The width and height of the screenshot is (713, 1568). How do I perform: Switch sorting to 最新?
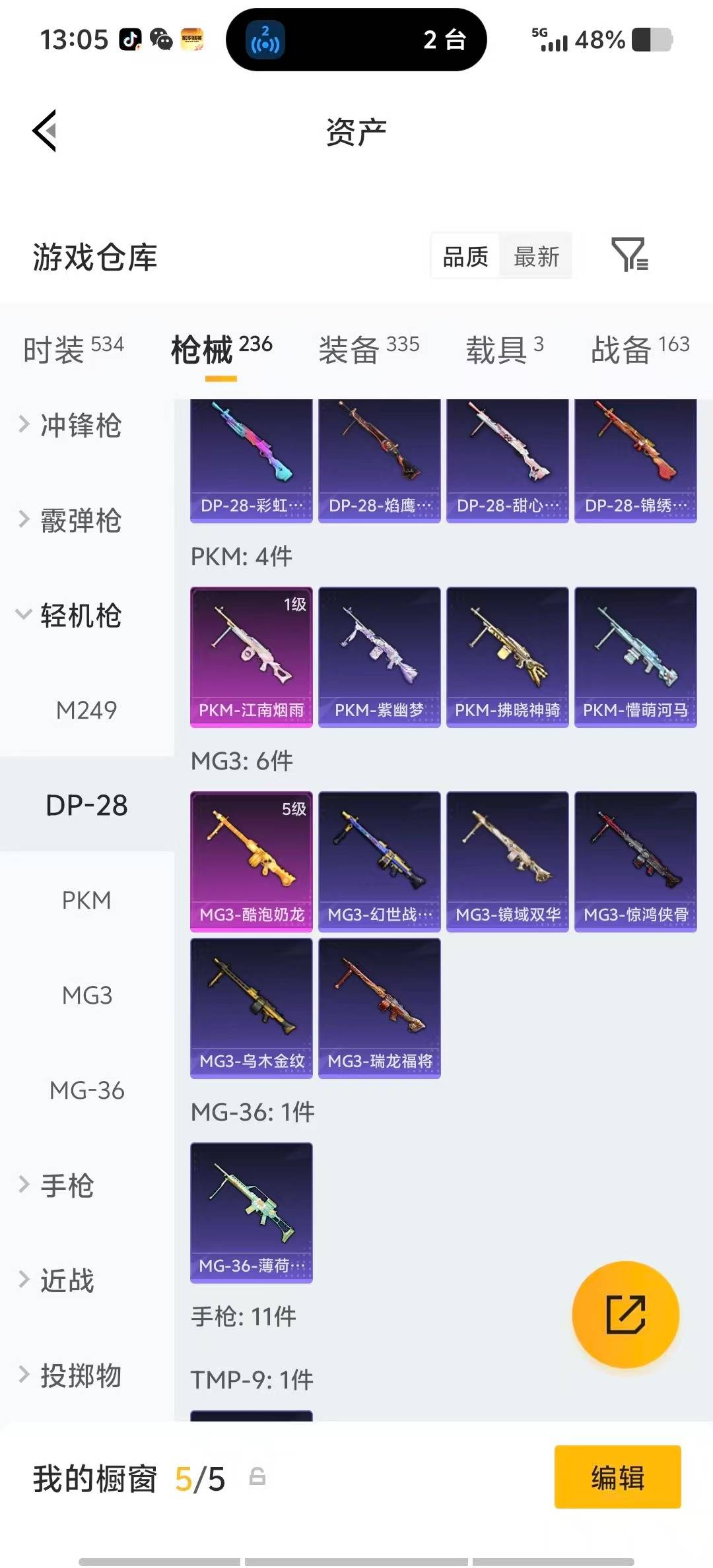tap(536, 256)
